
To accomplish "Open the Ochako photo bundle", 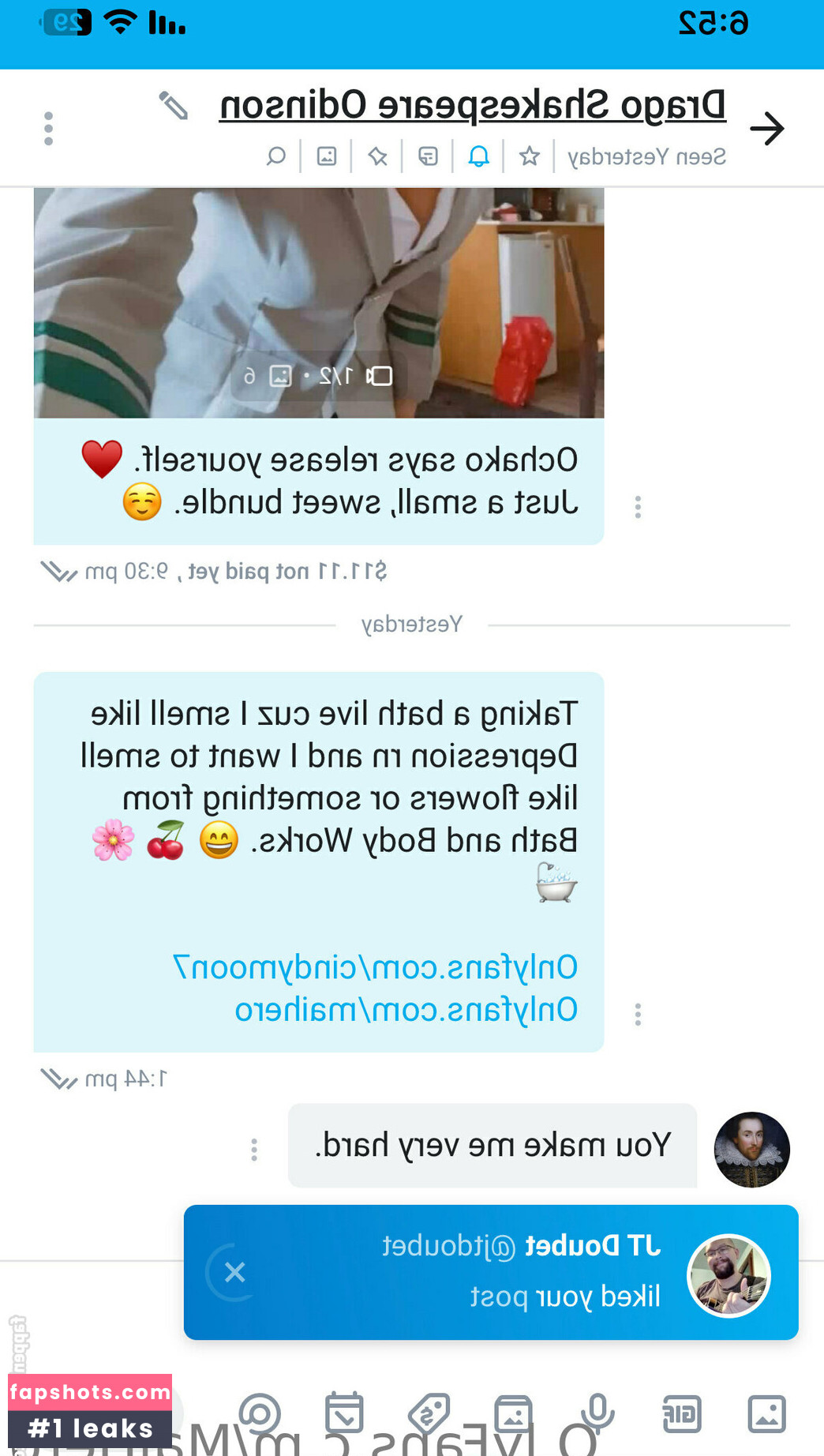I will 319,303.
